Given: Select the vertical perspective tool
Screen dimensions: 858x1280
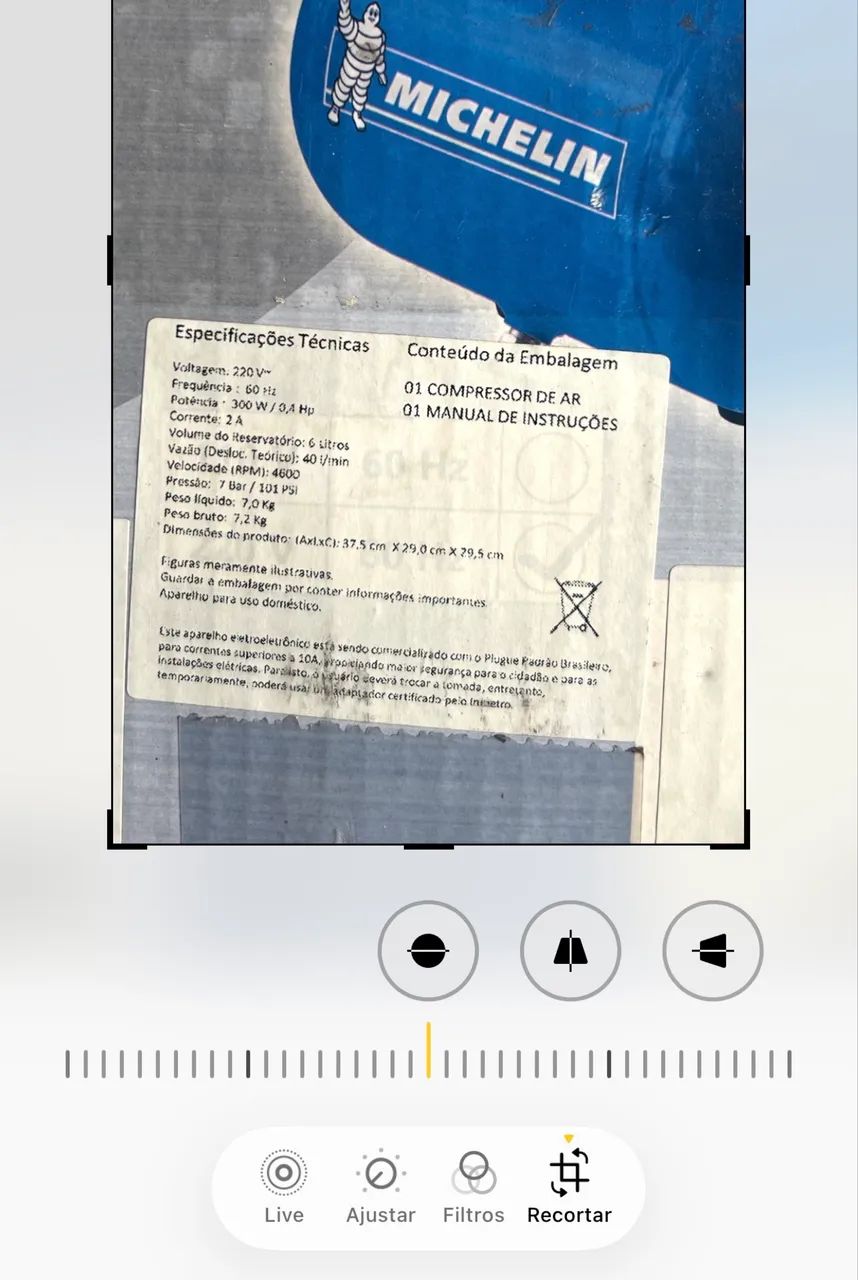Looking at the screenshot, I should [x=571, y=950].
